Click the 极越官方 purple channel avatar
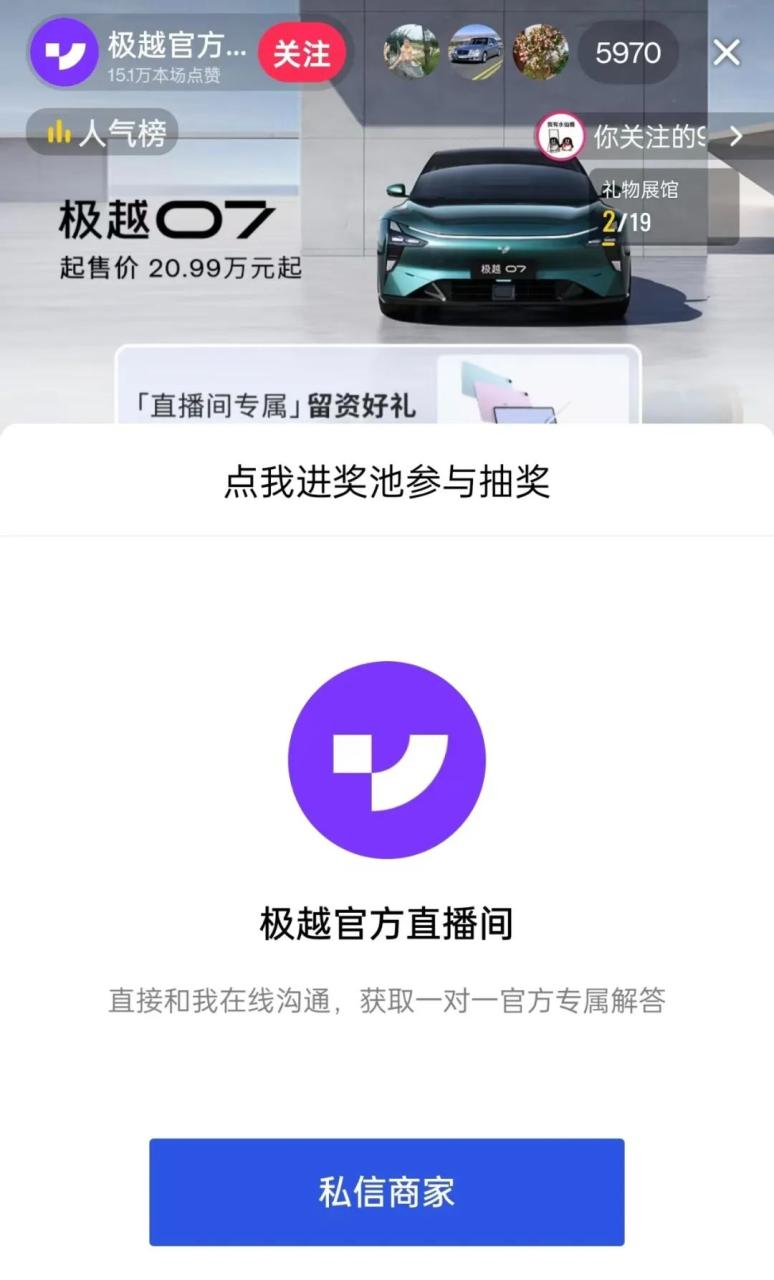The height and width of the screenshot is (1280, 774). [62, 54]
